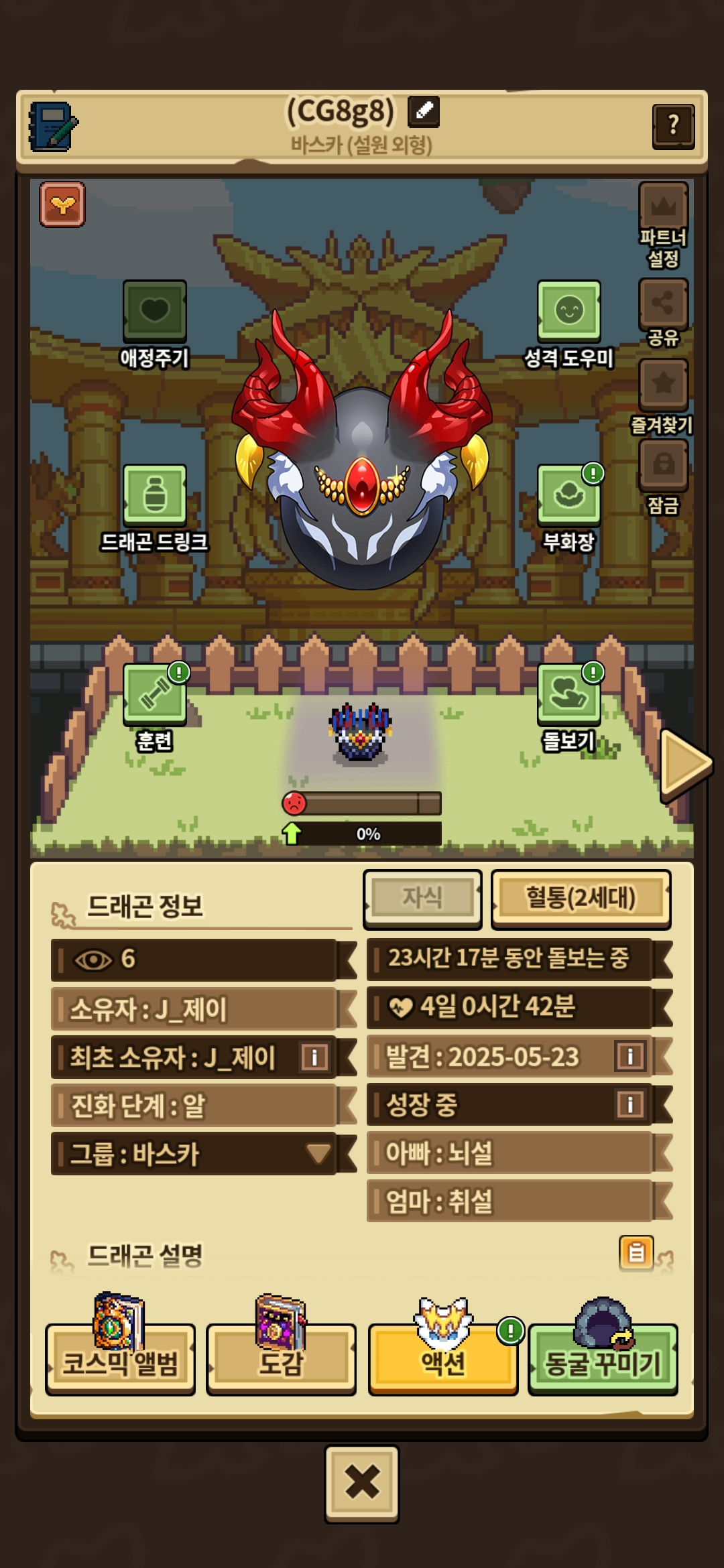Open the 도감 encyclopedia

tap(281, 1360)
